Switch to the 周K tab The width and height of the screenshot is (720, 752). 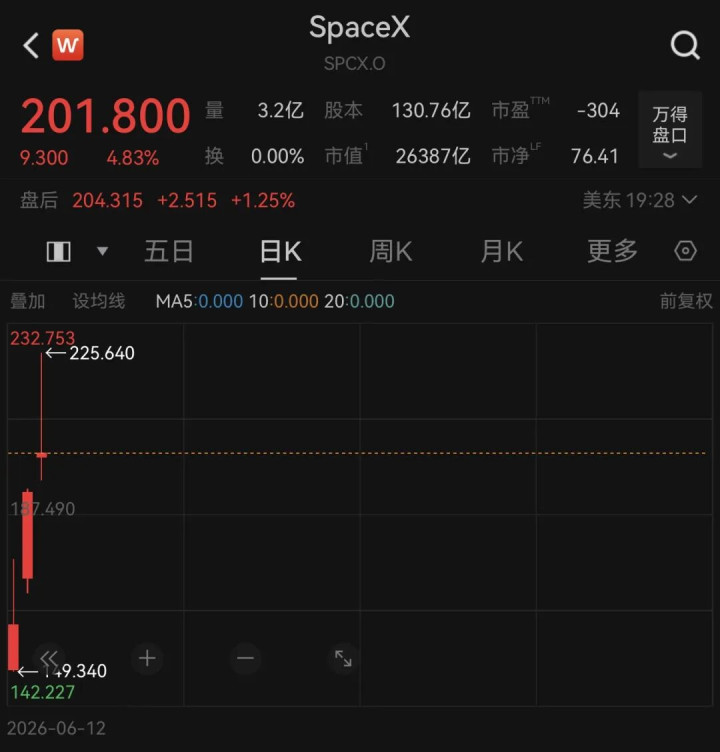390,251
